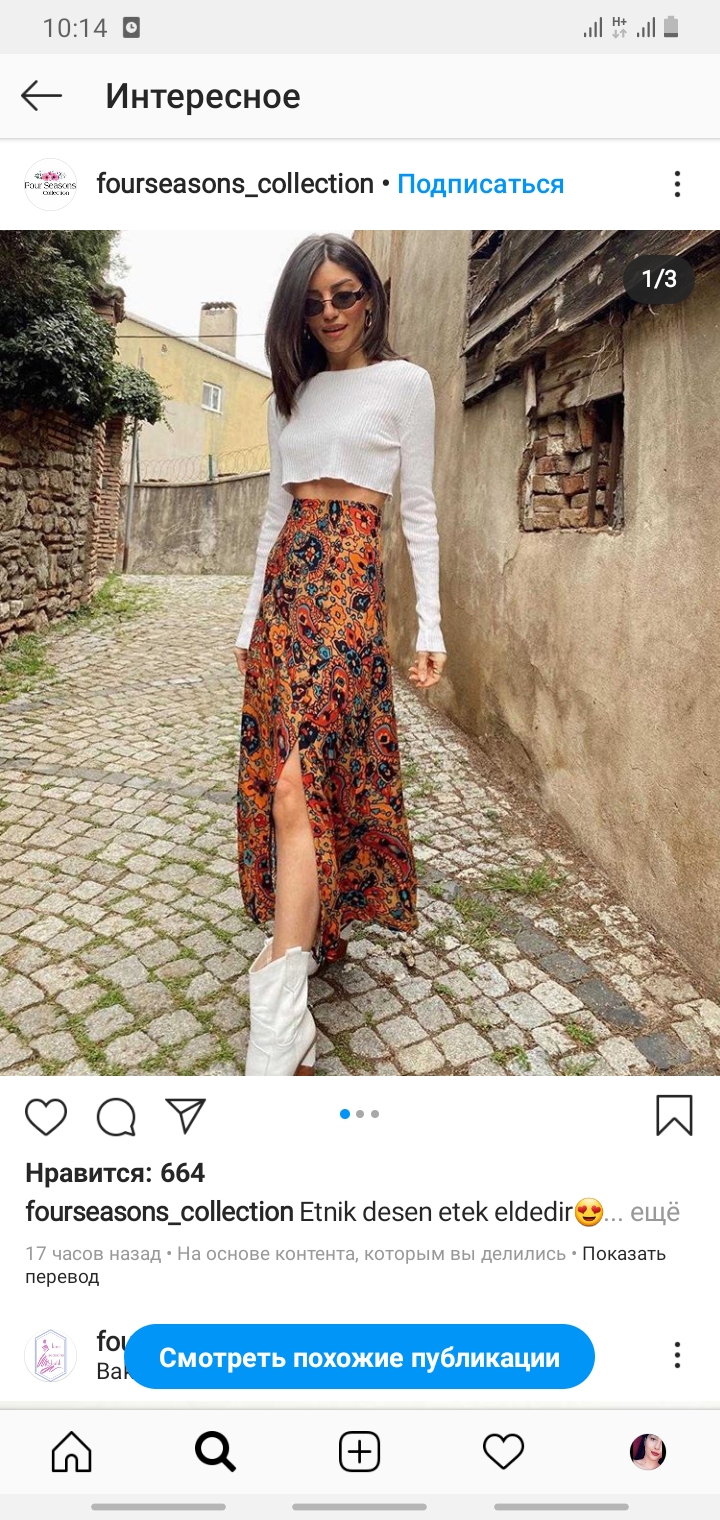The image size is (720, 1520).
Task: Go back from Интересное screen
Action: [x=42, y=96]
